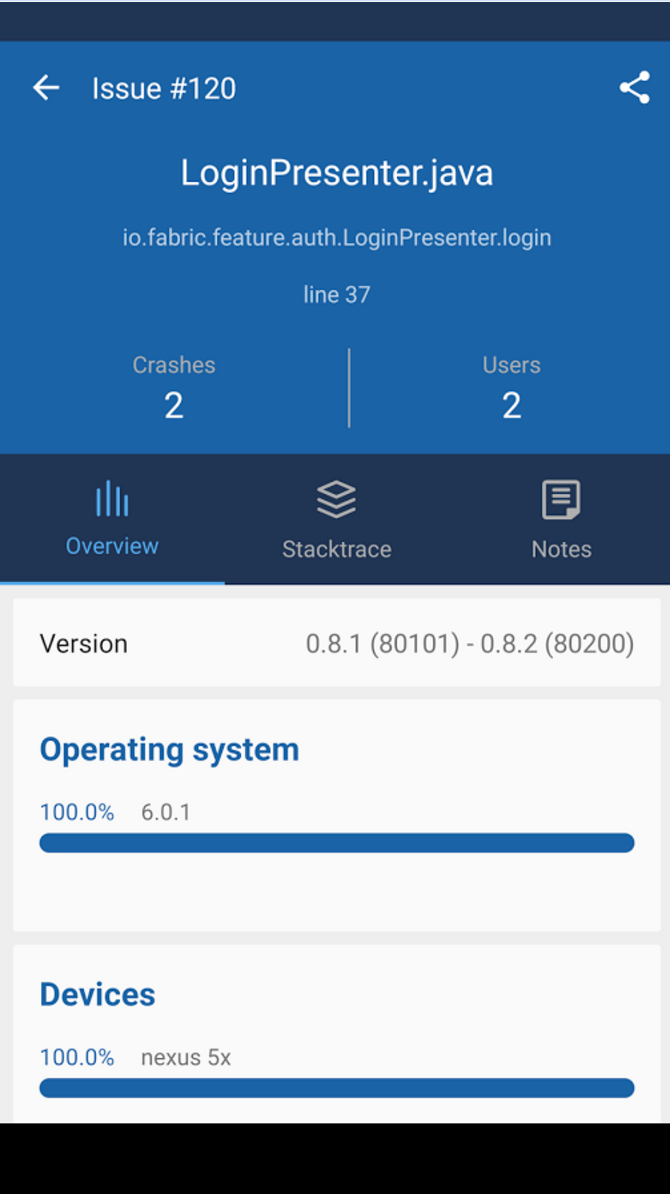Go back from Issue #120
Image resolution: width=670 pixels, height=1194 pixels.
(46, 88)
